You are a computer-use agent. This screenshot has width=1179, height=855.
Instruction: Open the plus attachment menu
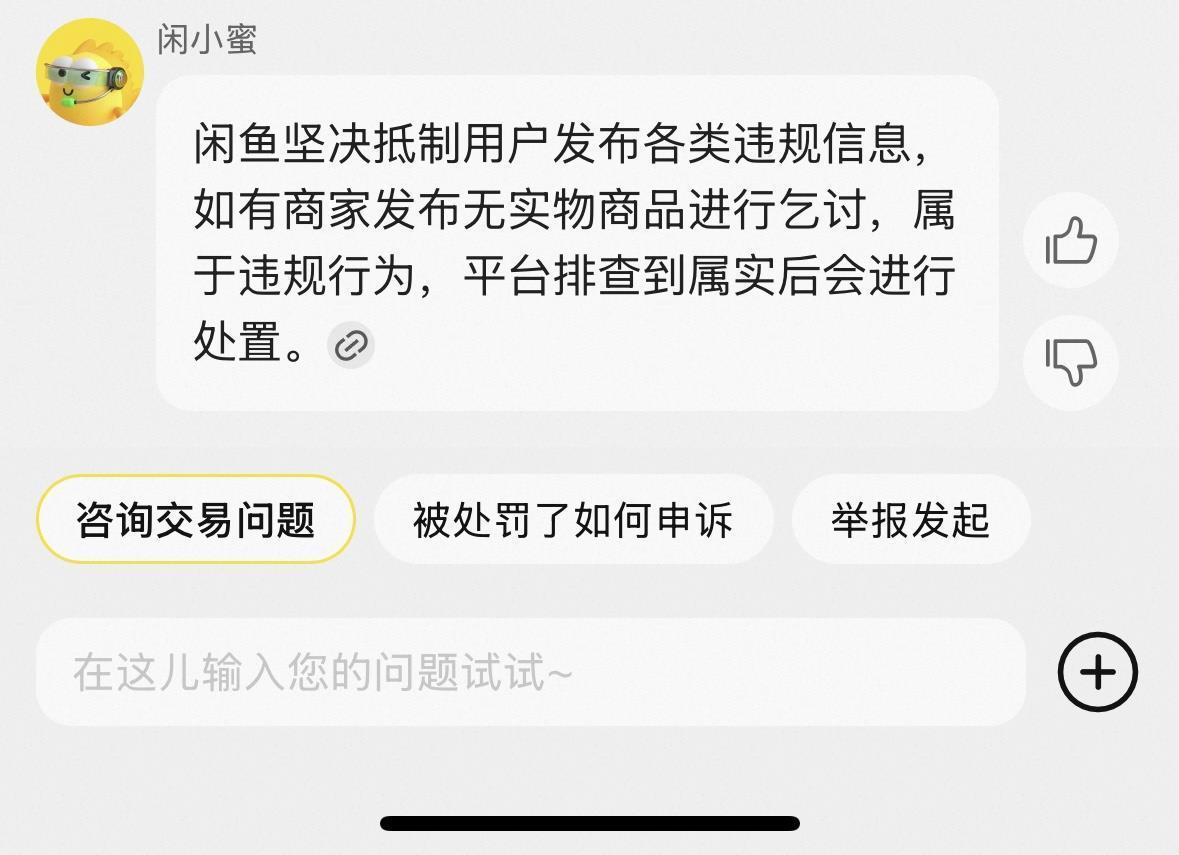tap(1097, 672)
